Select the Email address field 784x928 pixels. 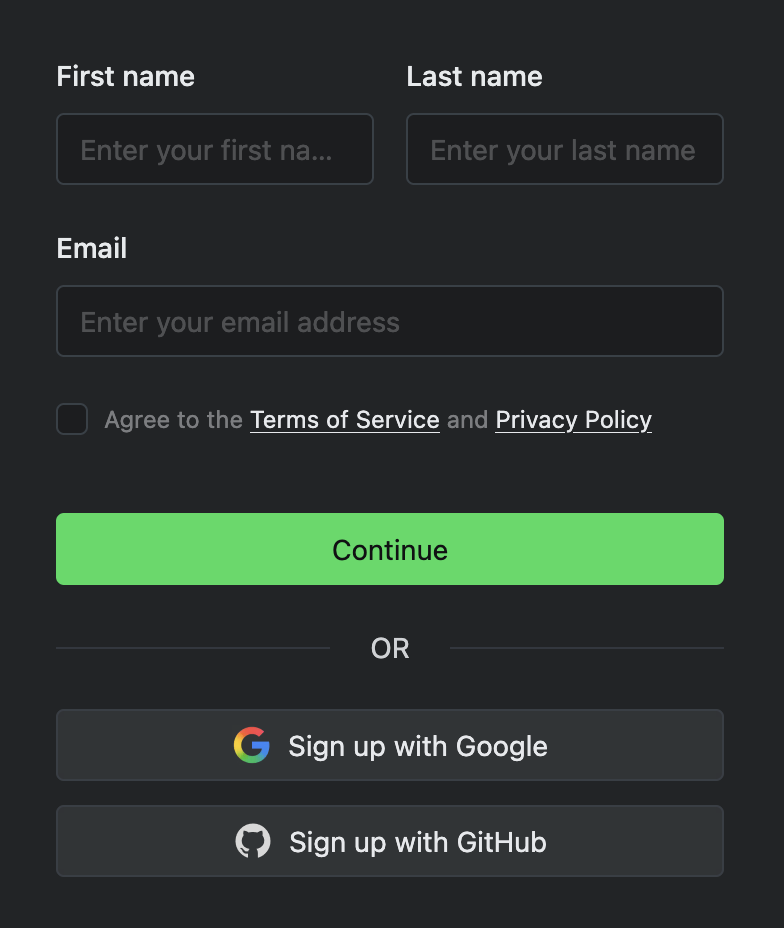(390, 321)
